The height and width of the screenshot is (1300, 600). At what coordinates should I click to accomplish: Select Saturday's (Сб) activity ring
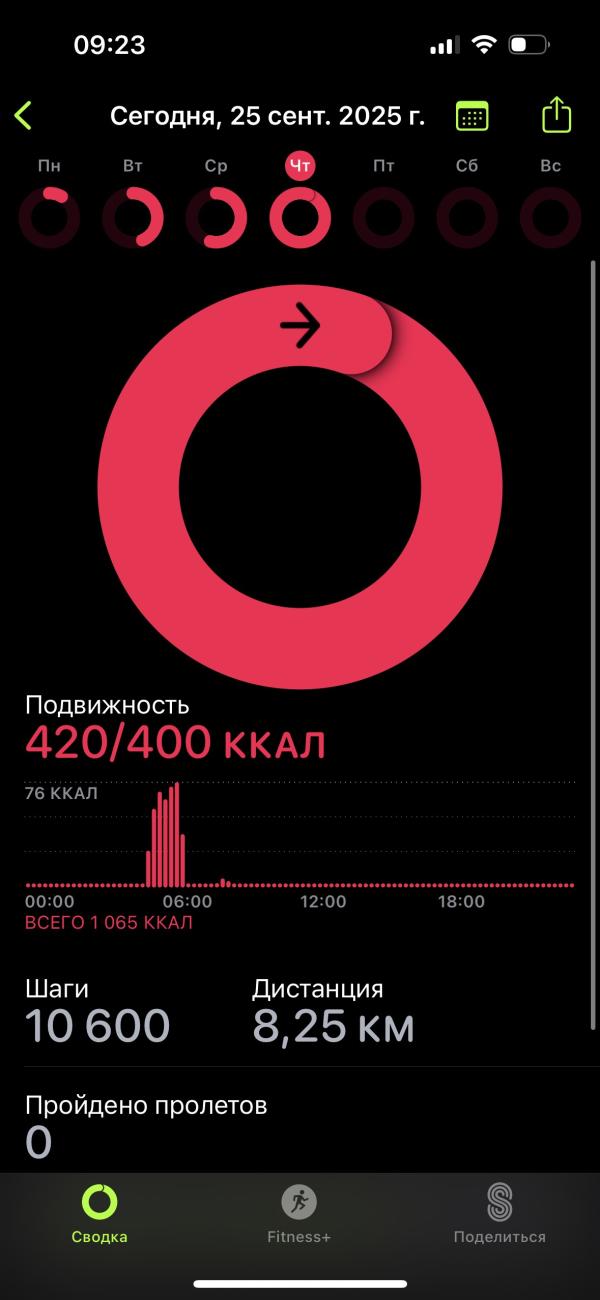pyautogui.click(x=467, y=216)
